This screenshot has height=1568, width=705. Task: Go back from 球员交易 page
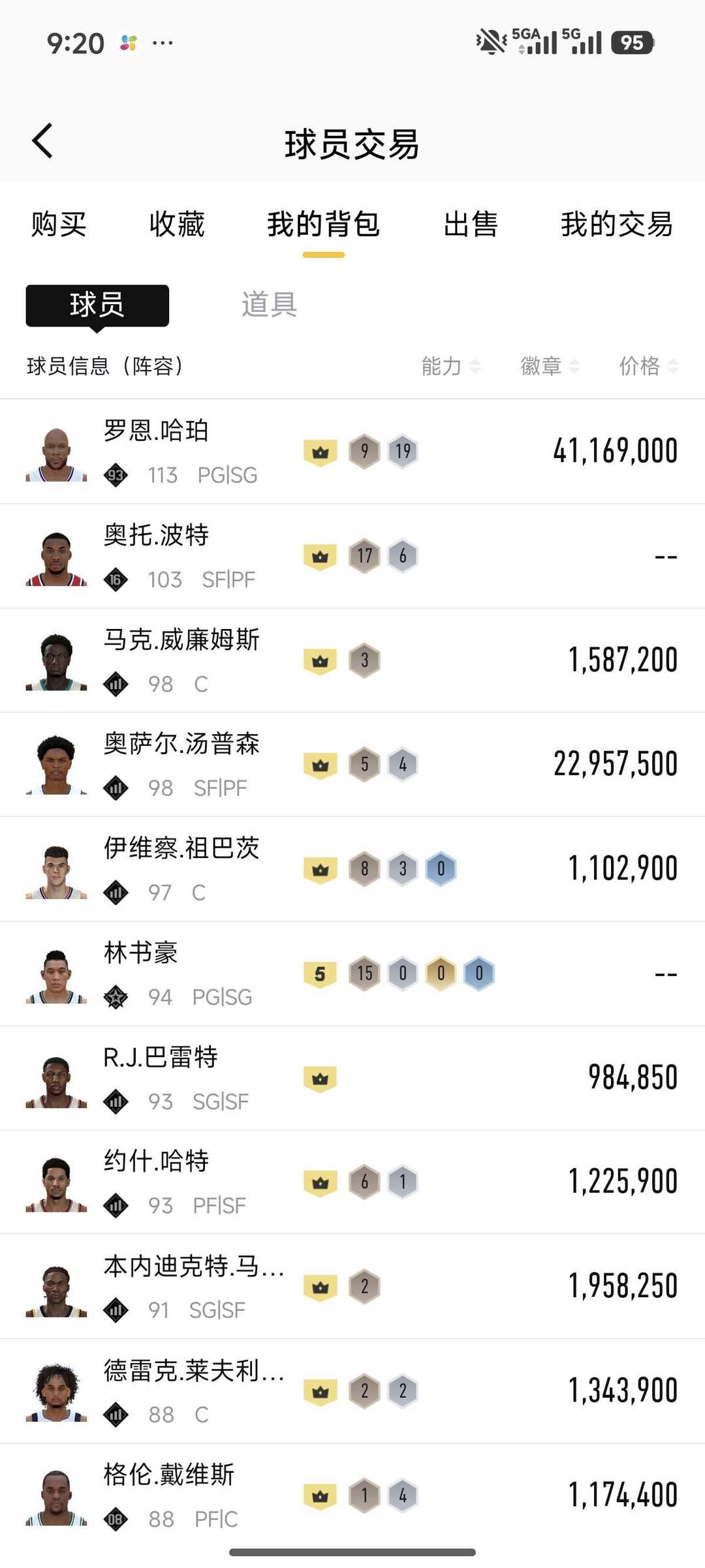(x=43, y=141)
